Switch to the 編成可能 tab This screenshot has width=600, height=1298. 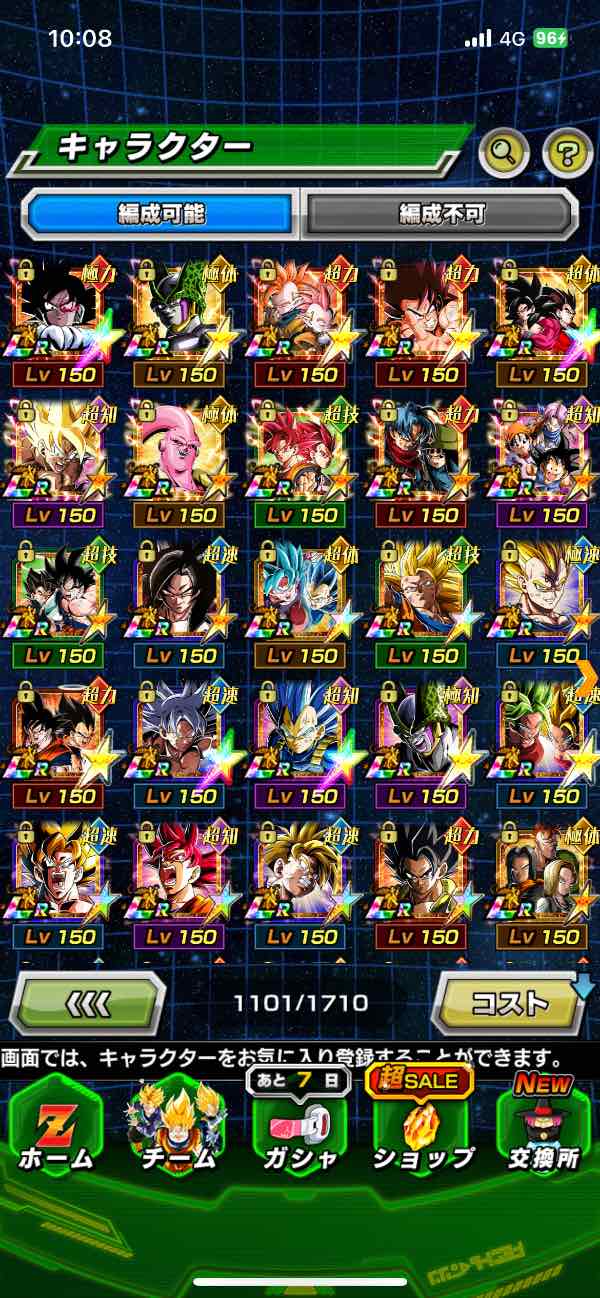click(x=161, y=213)
